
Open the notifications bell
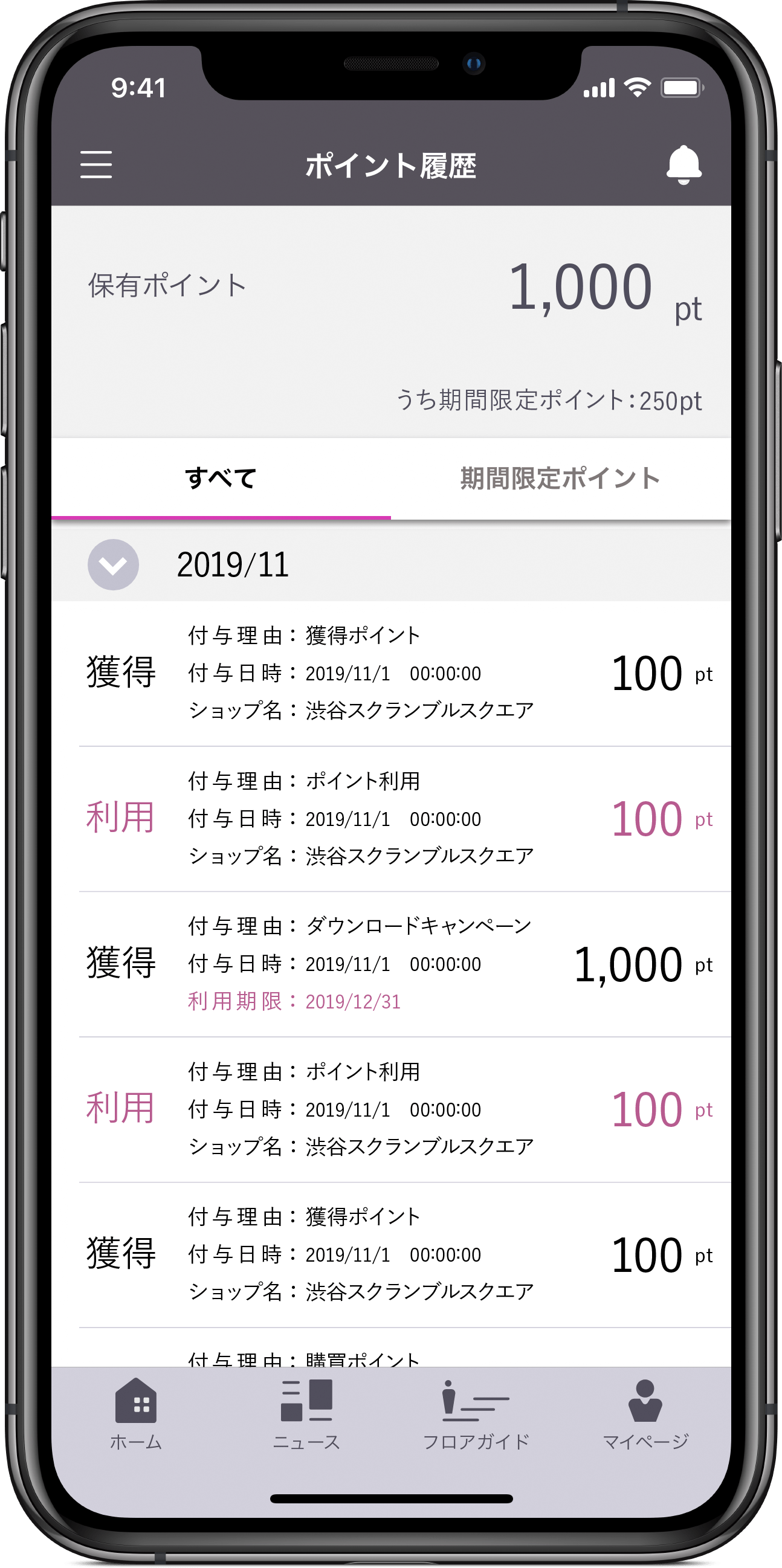(684, 165)
